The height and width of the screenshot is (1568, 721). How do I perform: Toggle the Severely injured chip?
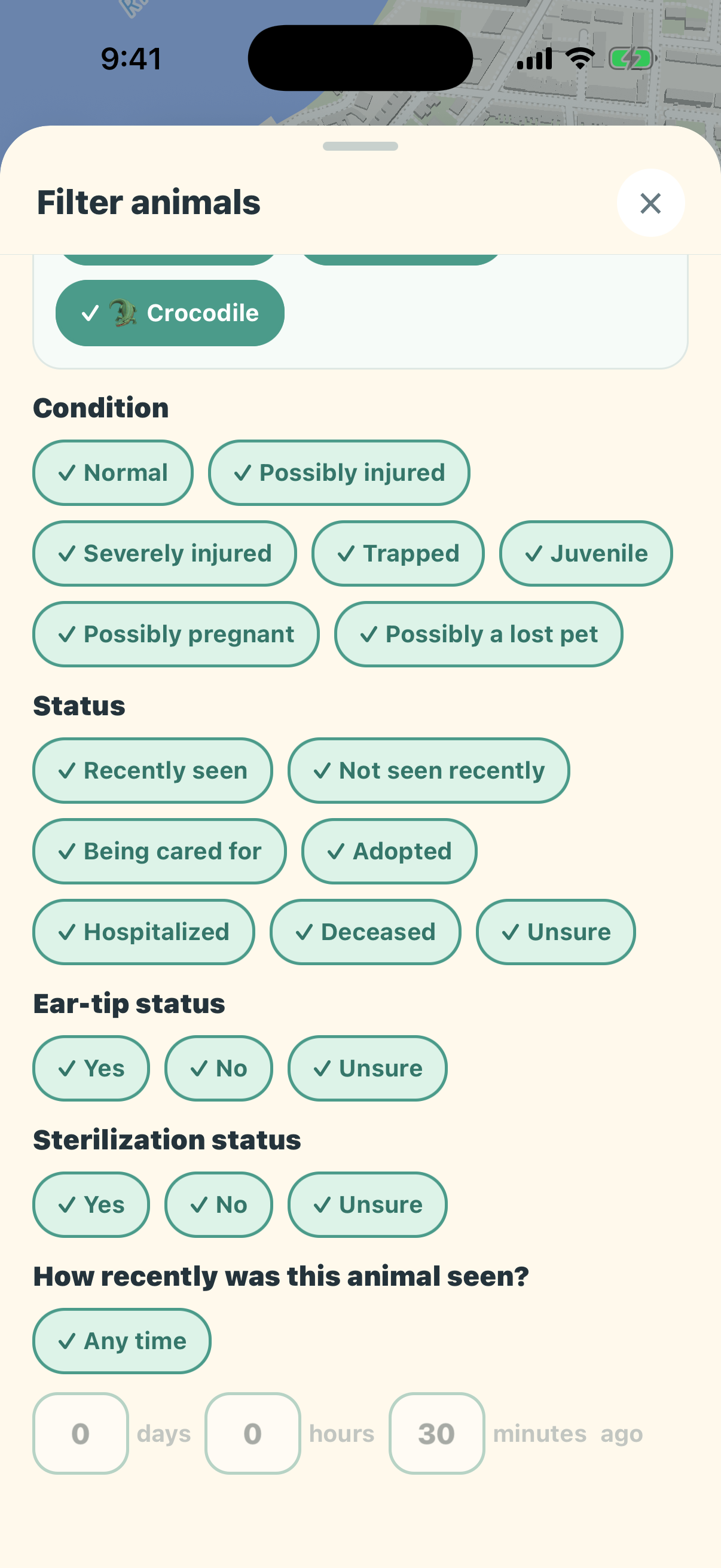tap(164, 553)
